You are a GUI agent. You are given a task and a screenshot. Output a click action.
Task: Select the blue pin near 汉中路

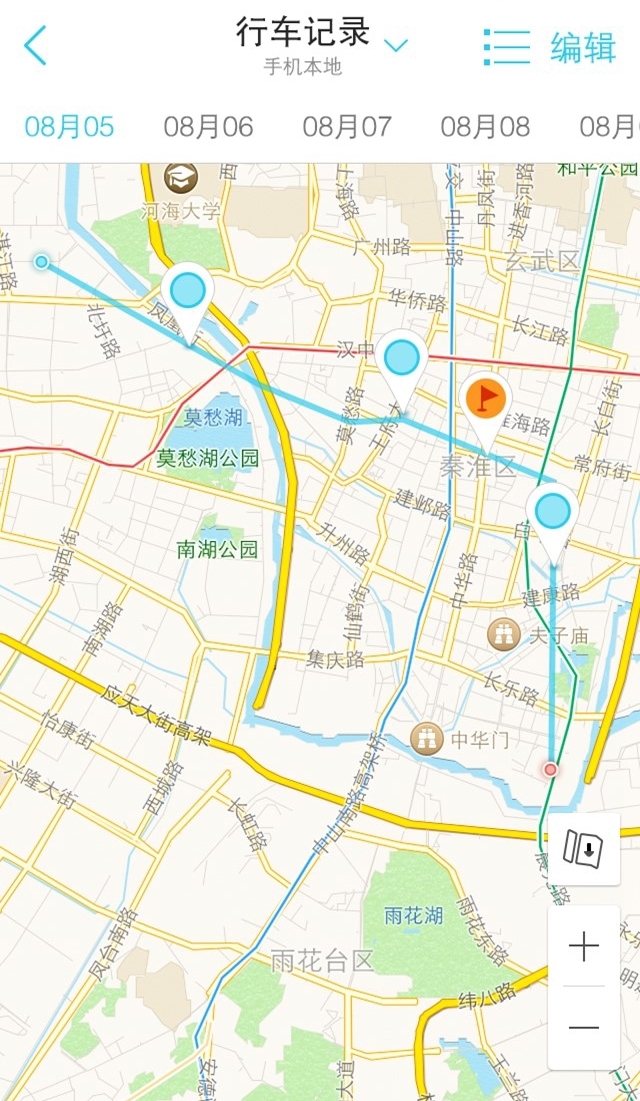(x=402, y=357)
